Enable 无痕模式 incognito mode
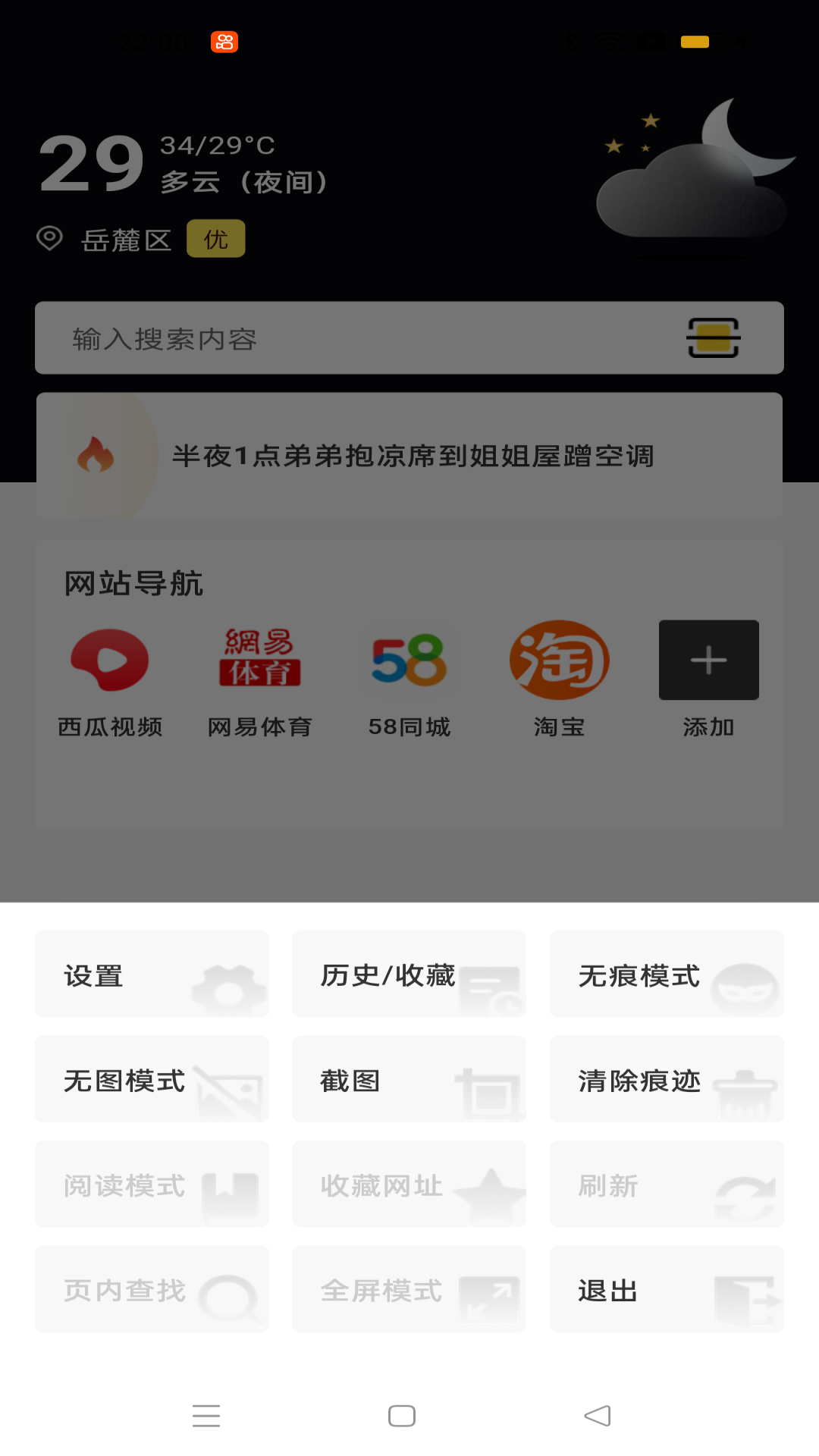819x1456 pixels. click(x=667, y=974)
